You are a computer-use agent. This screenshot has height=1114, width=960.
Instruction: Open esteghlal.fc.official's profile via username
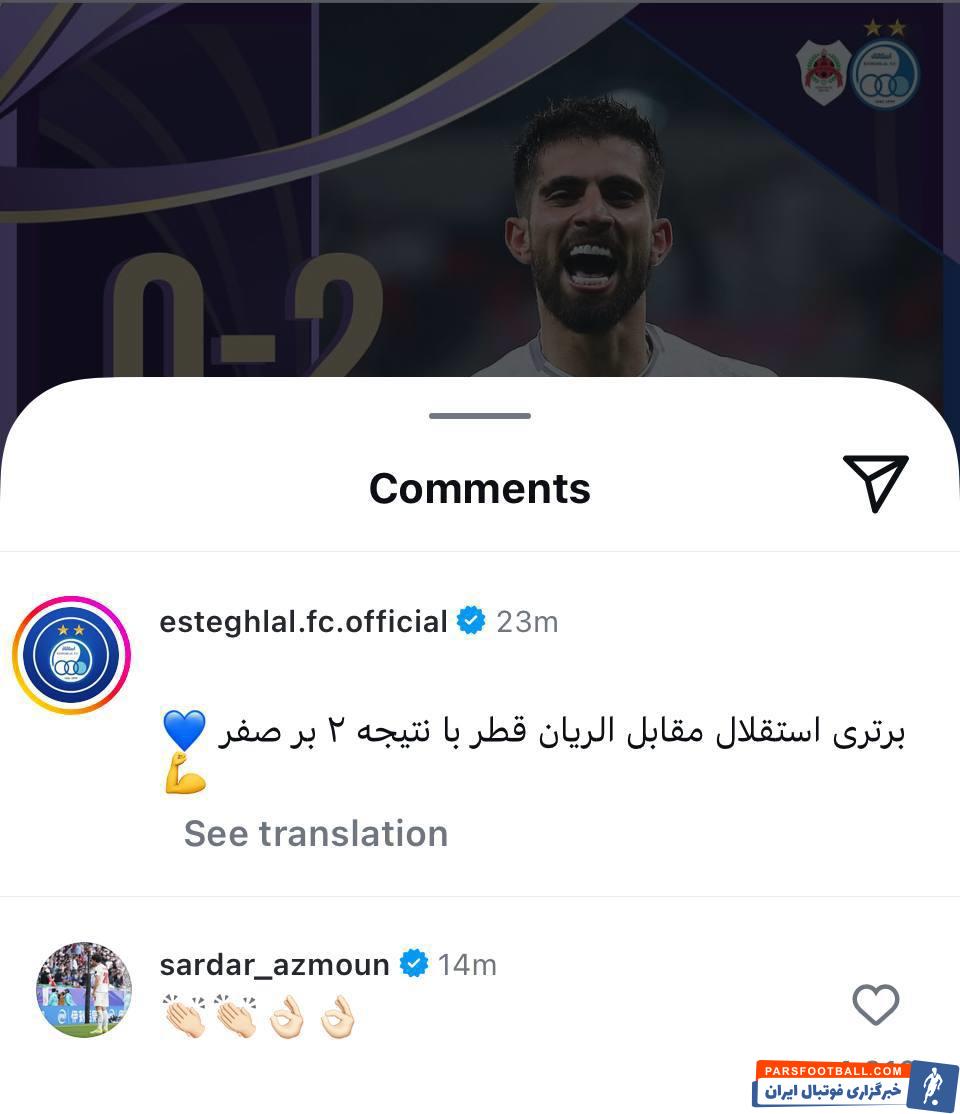point(302,621)
